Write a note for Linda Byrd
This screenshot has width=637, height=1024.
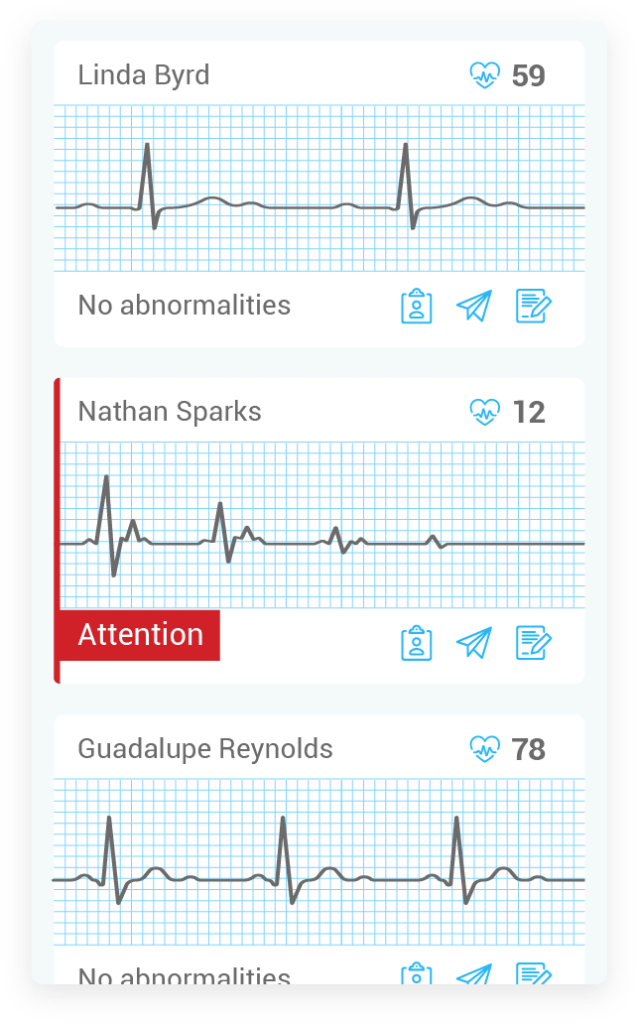coord(533,306)
